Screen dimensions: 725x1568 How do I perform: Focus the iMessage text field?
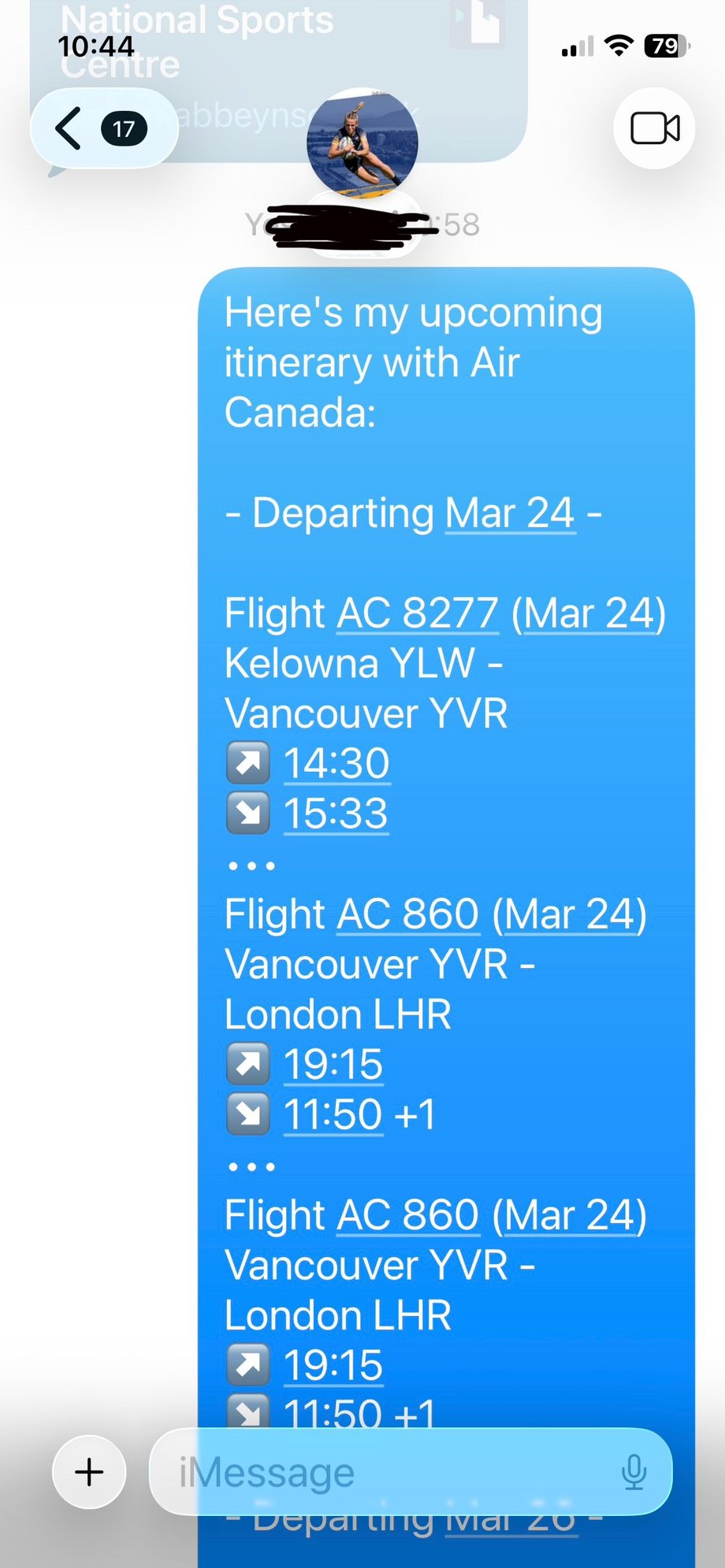coord(386,1471)
